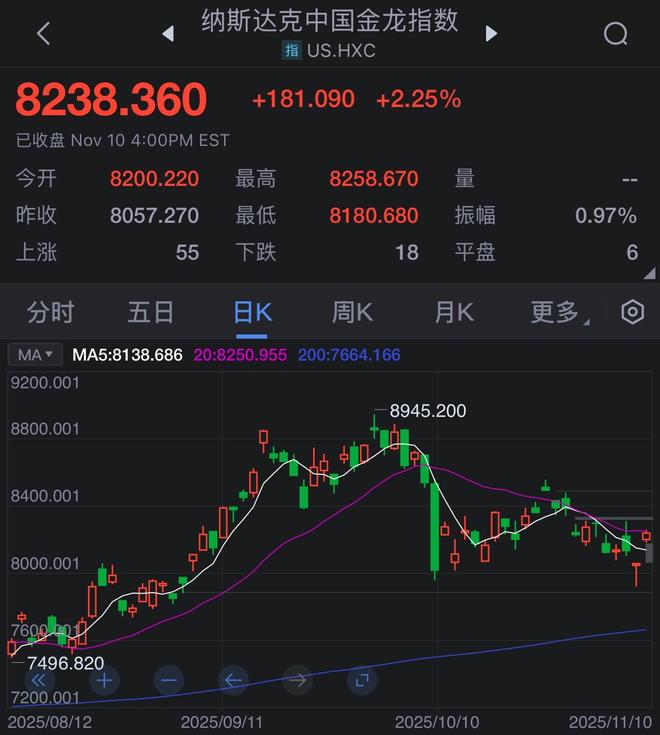Viewport: 660px width, 735px height.
Task: Open chart settings hexagon icon
Action: click(x=632, y=312)
